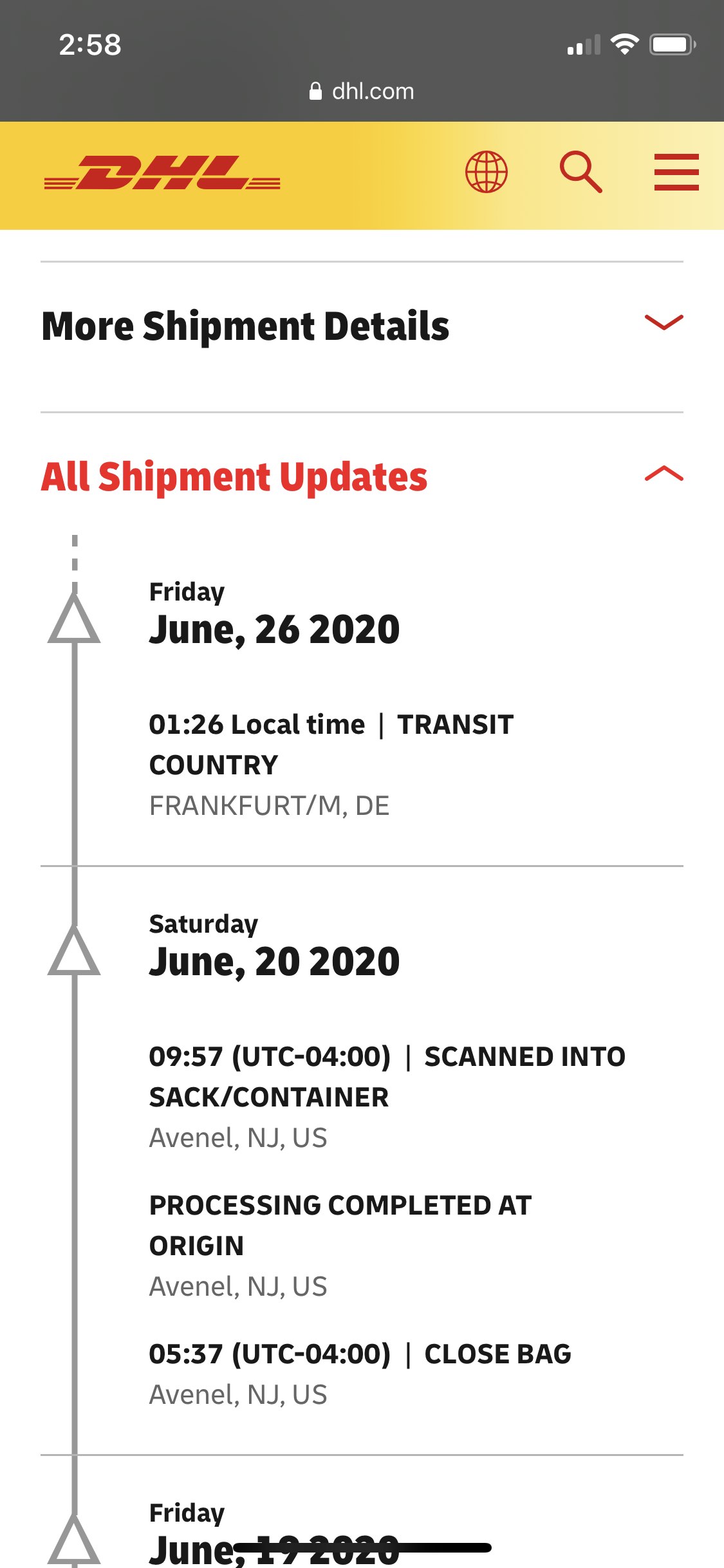Open the language and country globe icon
Screen dimensions: 724x1568
487,172
